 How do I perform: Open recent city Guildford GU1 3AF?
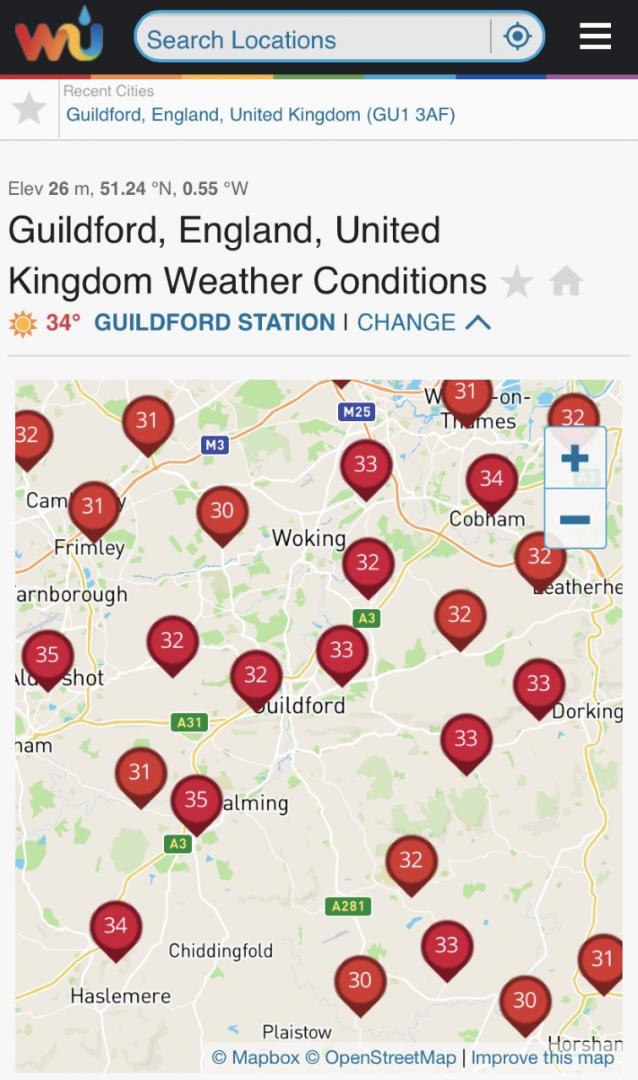pos(260,114)
